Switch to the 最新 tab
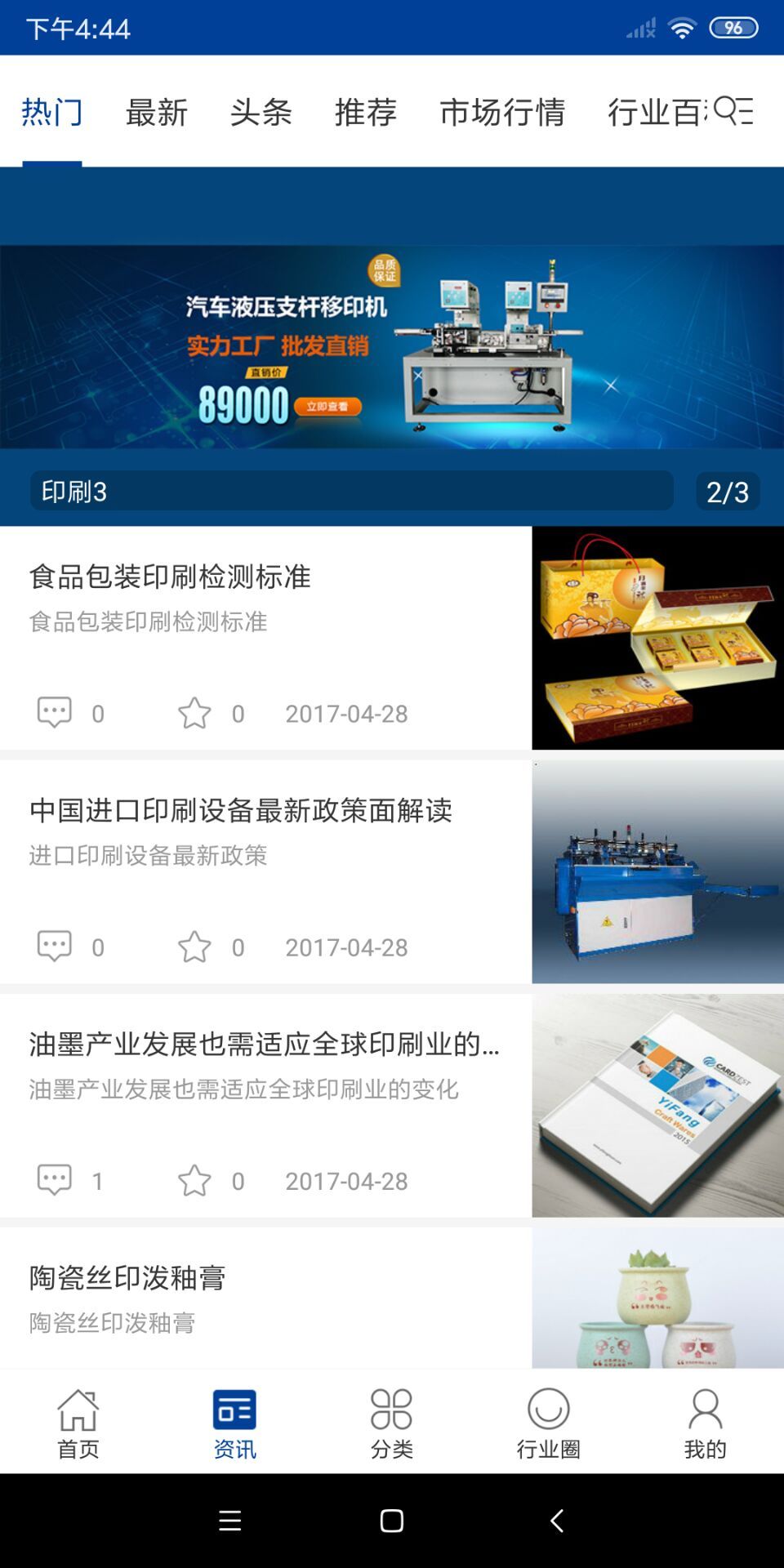The width and height of the screenshot is (784, 1568). (157, 112)
